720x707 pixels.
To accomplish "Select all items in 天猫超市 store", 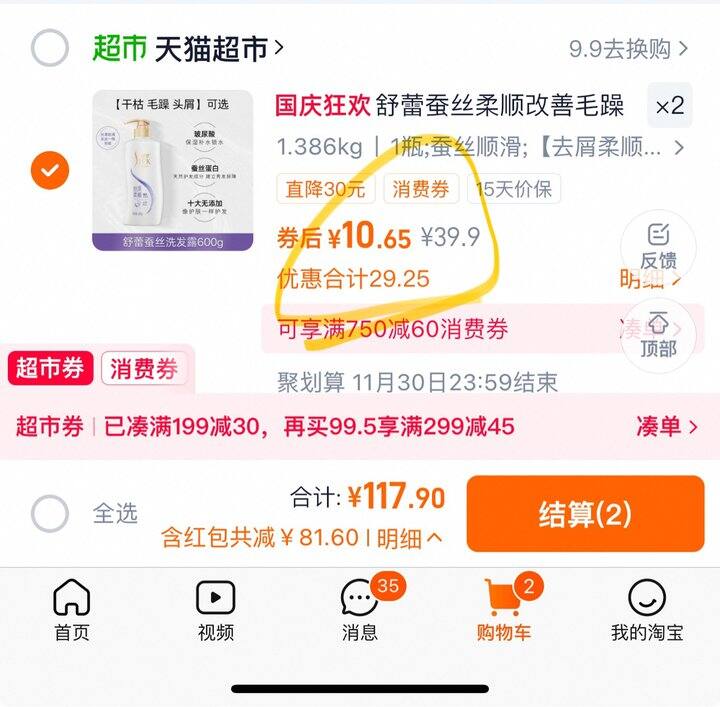I will 50,47.
